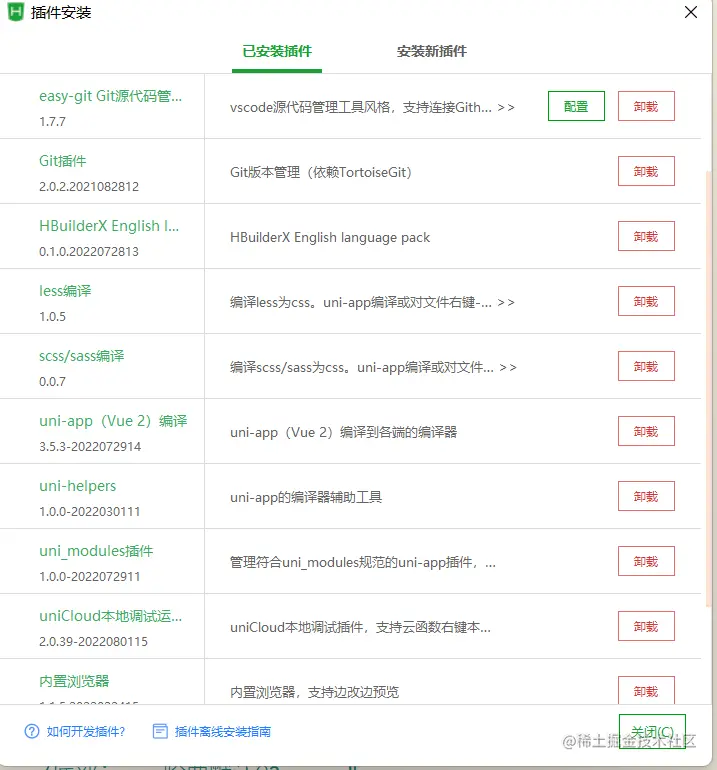Uninstall the uni_modules插件 plugin
The width and height of the screenshot is (717, 770).
tap(646, 561)
